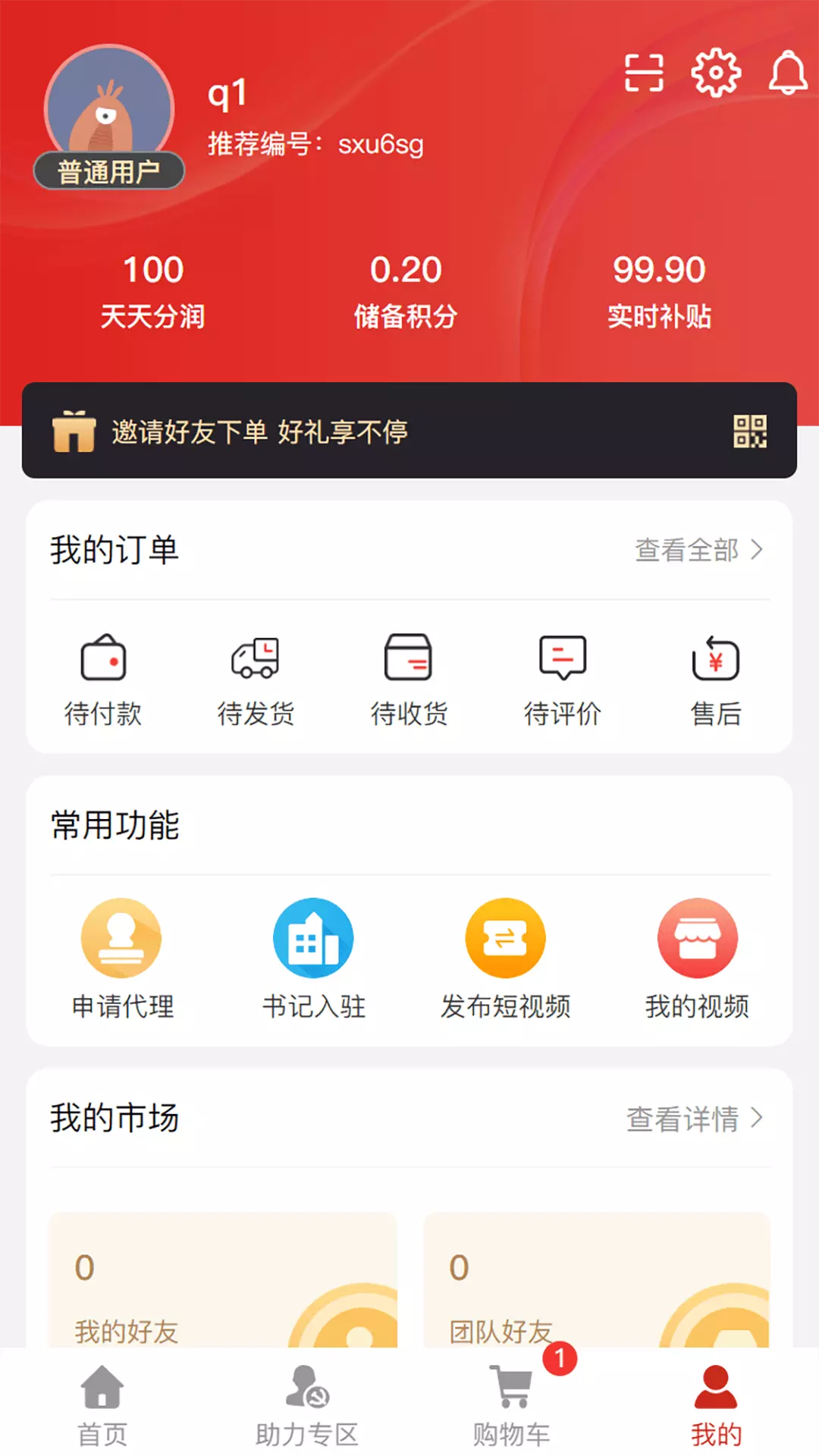Open the notifications bell

(788, 73)
